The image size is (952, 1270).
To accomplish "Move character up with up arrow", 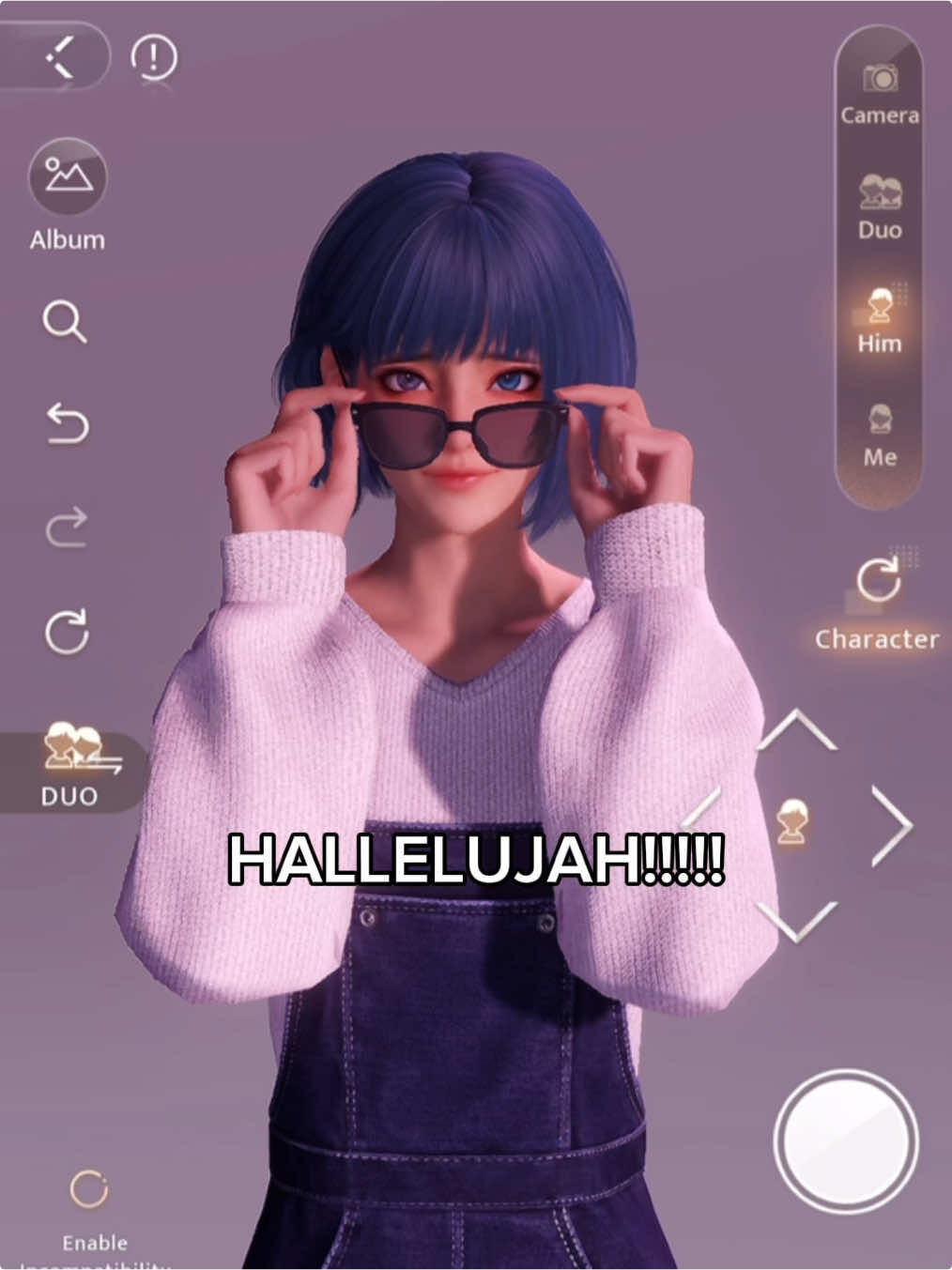I will point(797,730).
